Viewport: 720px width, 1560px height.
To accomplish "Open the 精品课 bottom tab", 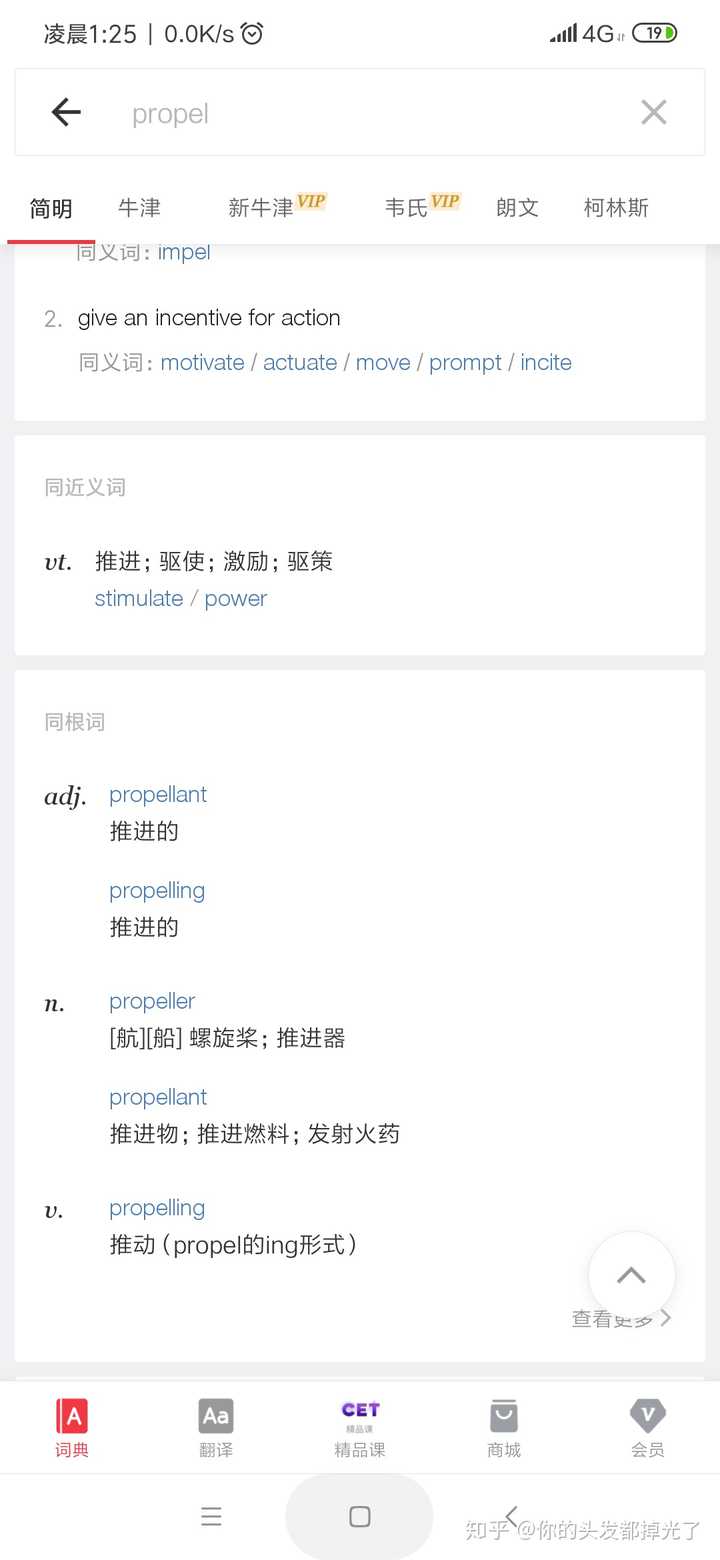I will tap(360, 1428).
